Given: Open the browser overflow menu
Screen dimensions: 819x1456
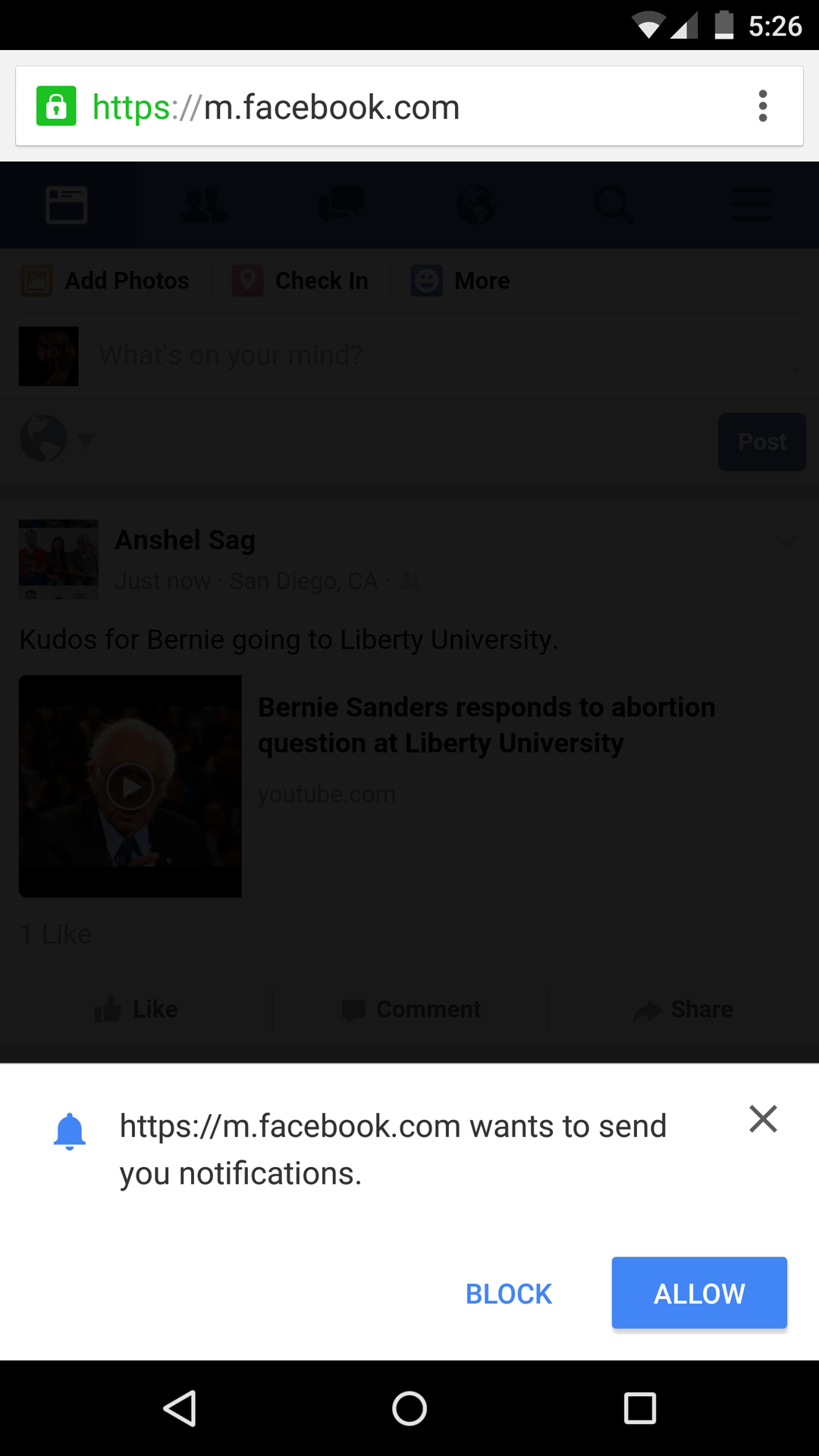Looking at the screenshot, I should point(763,106).
